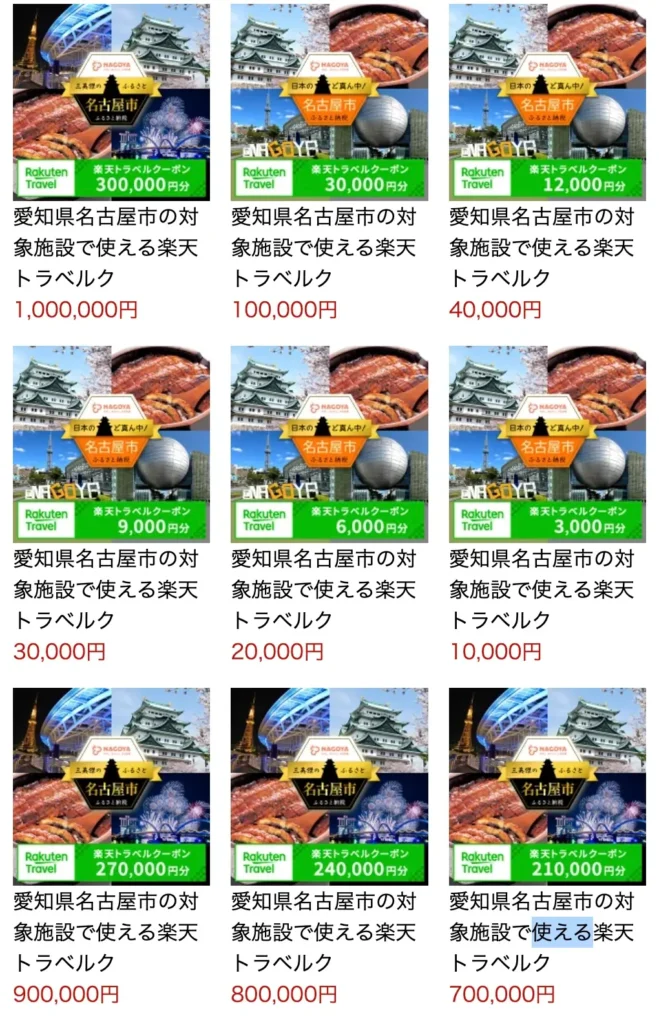Viewport: 659px width, 1024px height.
Task: Select the 210,000円分 coupon priced 700,000円
Action: pyautogui.click(x=547, y=786)
